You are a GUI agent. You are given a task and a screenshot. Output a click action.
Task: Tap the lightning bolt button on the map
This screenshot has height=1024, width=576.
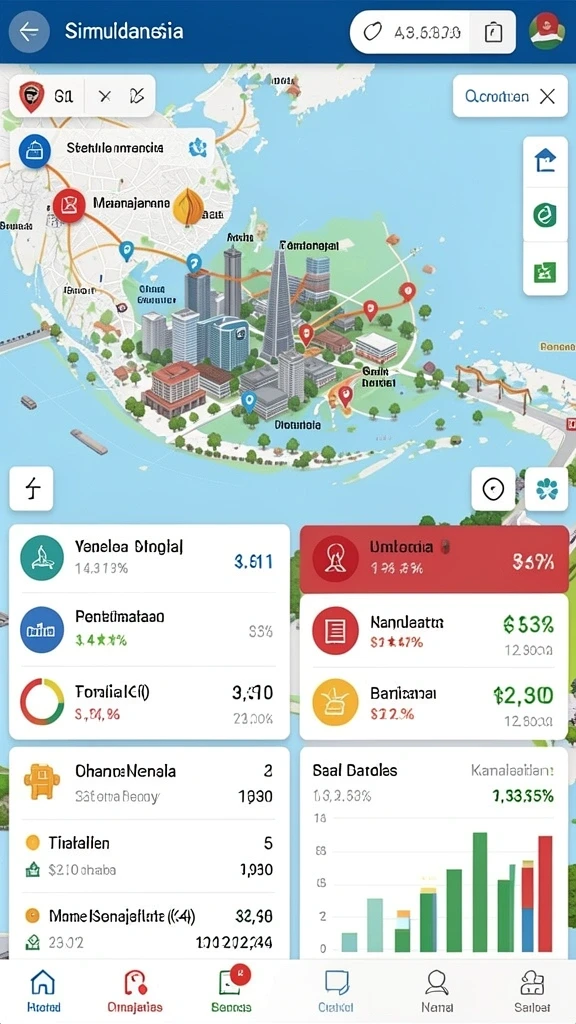[31, 488]
